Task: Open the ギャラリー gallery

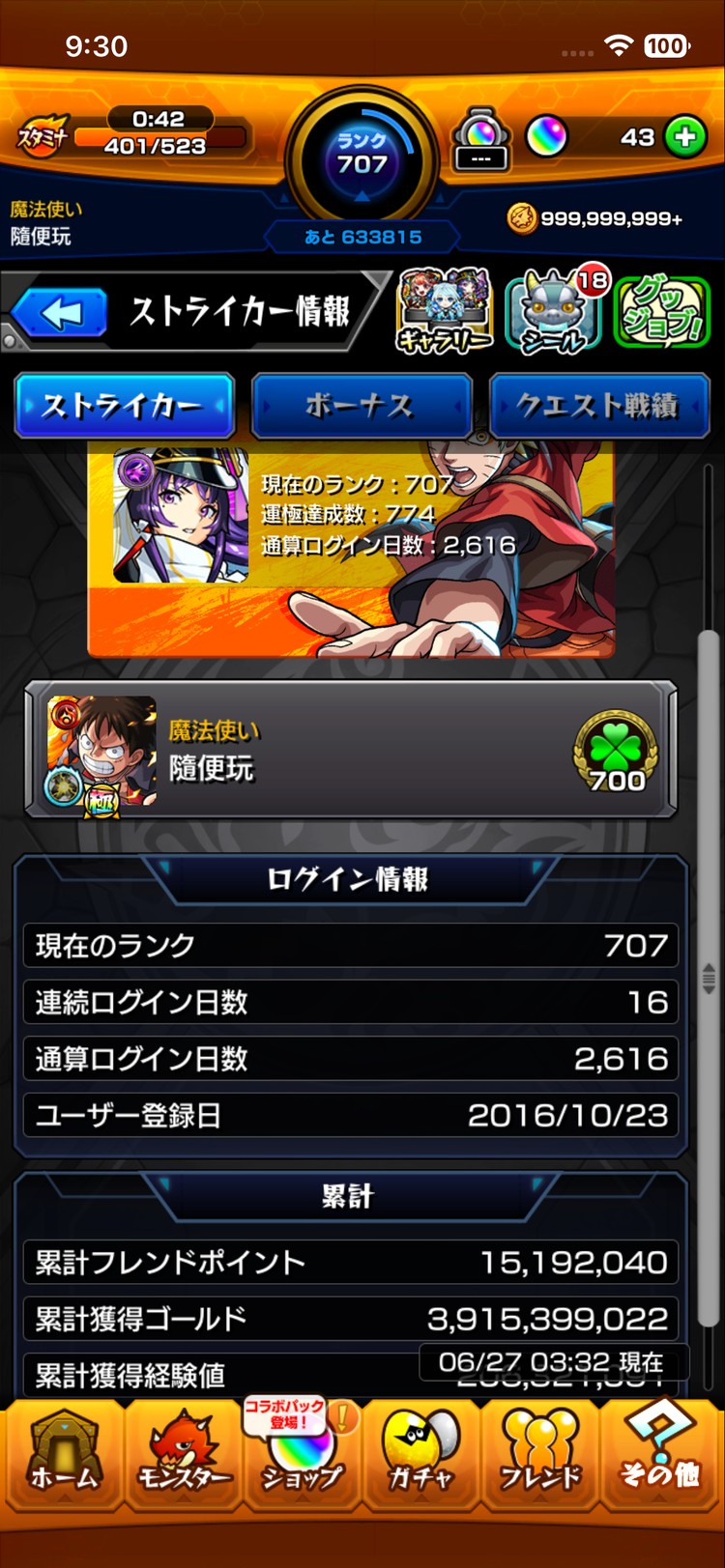Action: [x=445, y=310]
